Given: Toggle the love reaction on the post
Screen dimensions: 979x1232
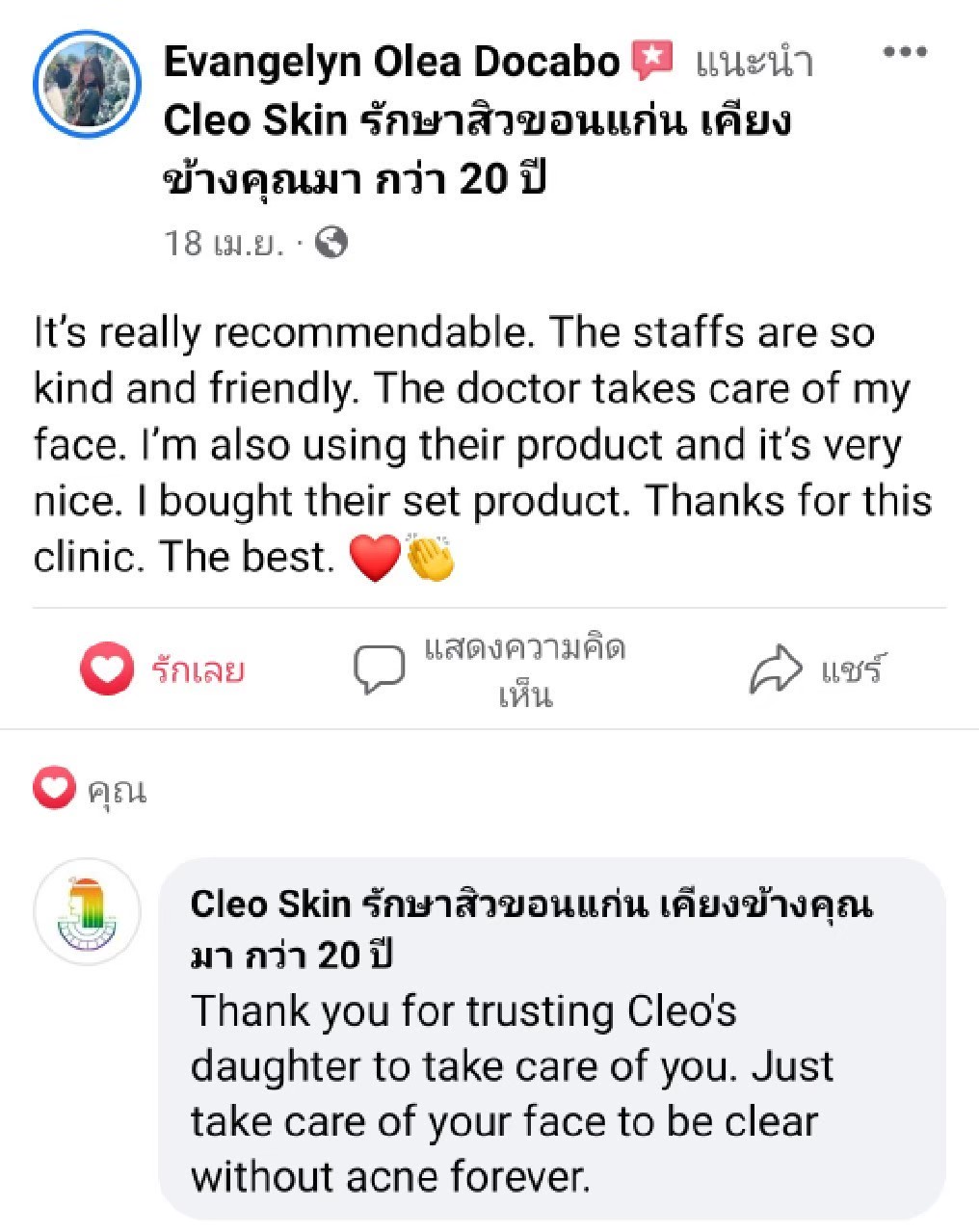Looking at the screenshot, I should click(162, 669).
